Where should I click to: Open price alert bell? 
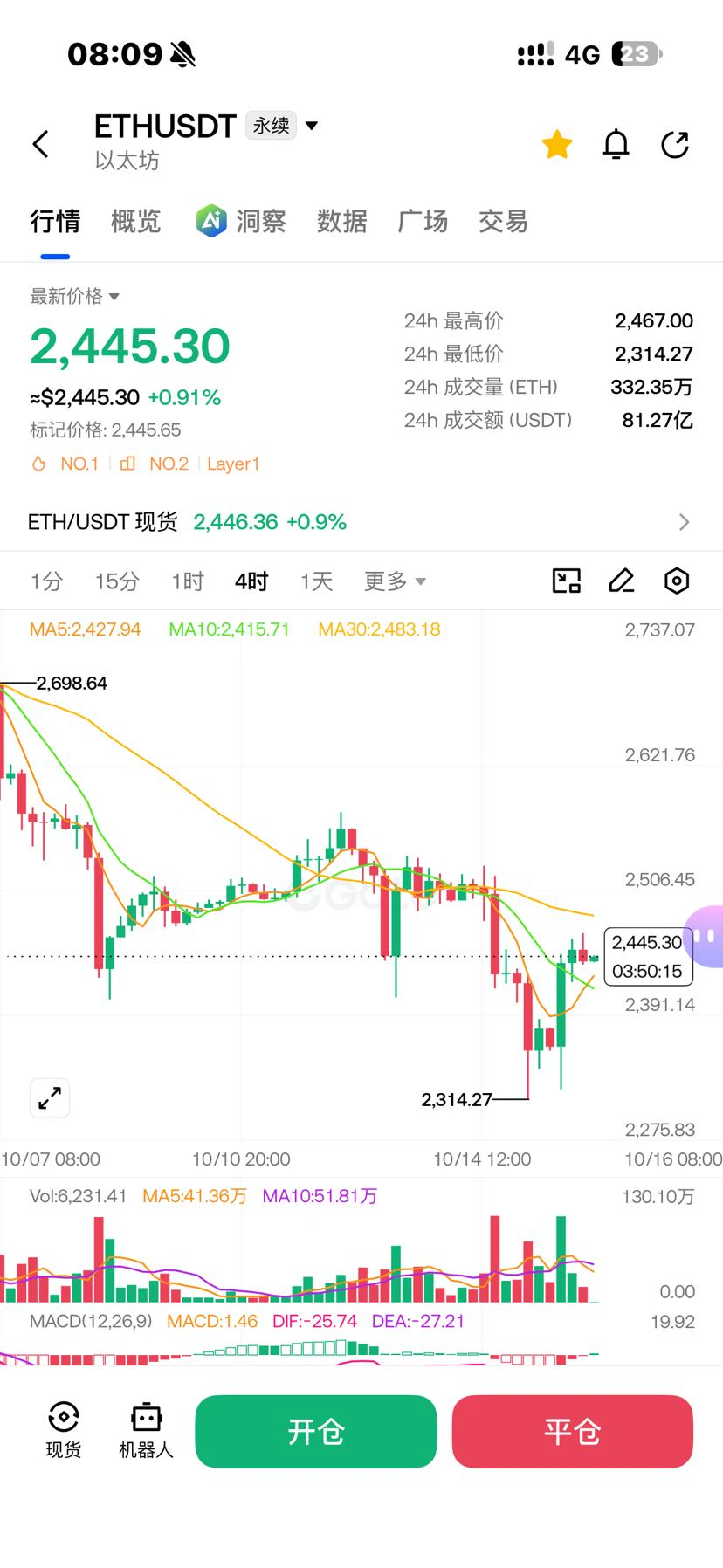point(616,144)
